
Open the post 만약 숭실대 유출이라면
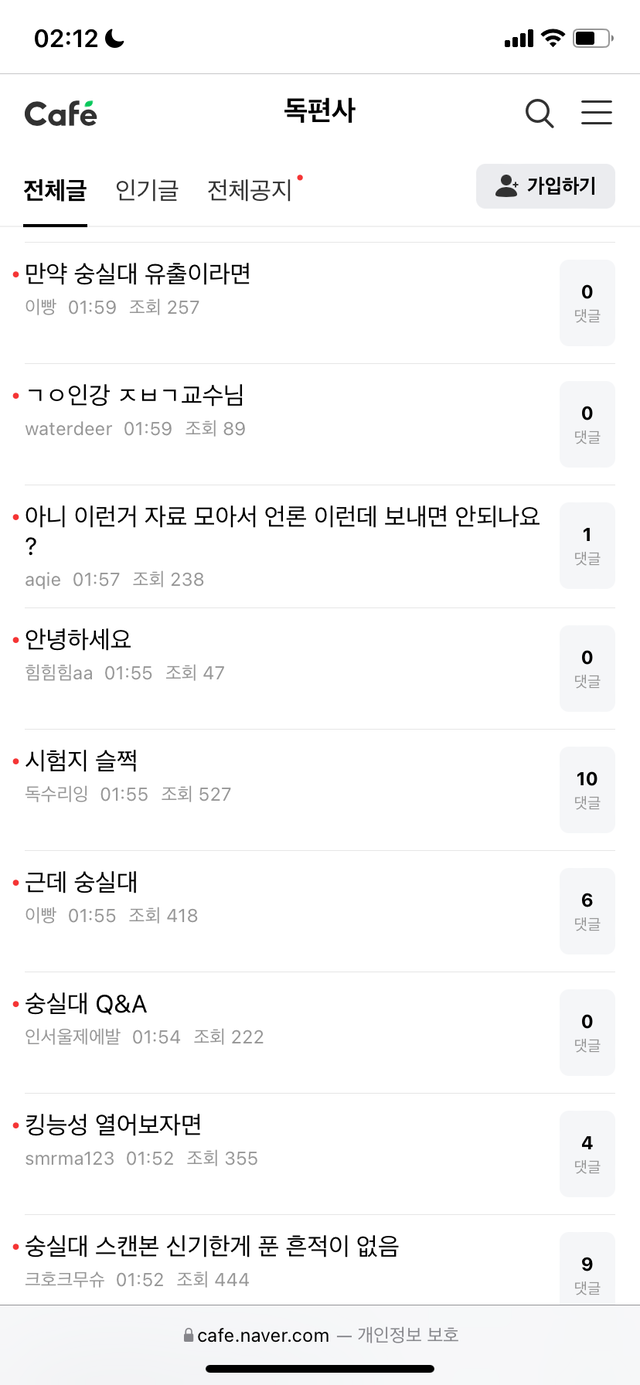coord(137,273)
